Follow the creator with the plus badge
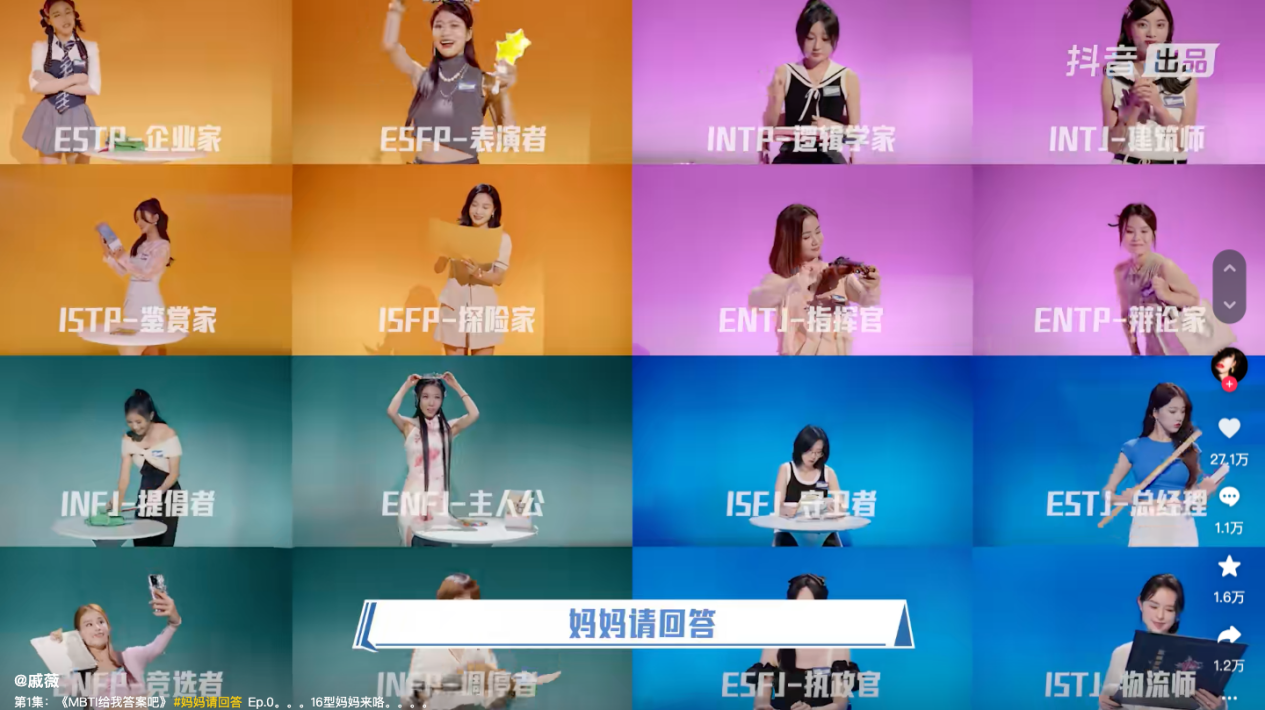This screenshot has width=1265, height=710. click(1229, 385)
